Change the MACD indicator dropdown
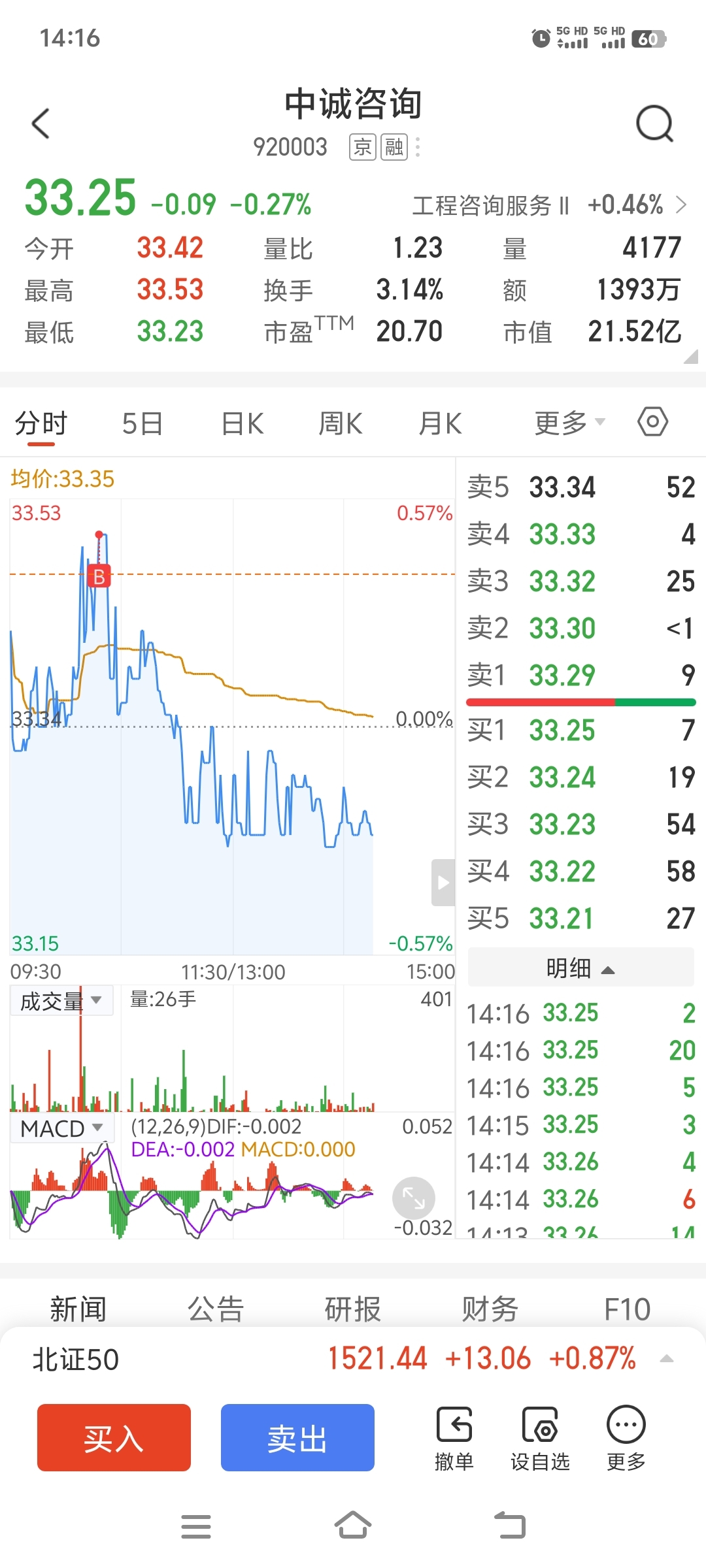 coord(61,1128)
